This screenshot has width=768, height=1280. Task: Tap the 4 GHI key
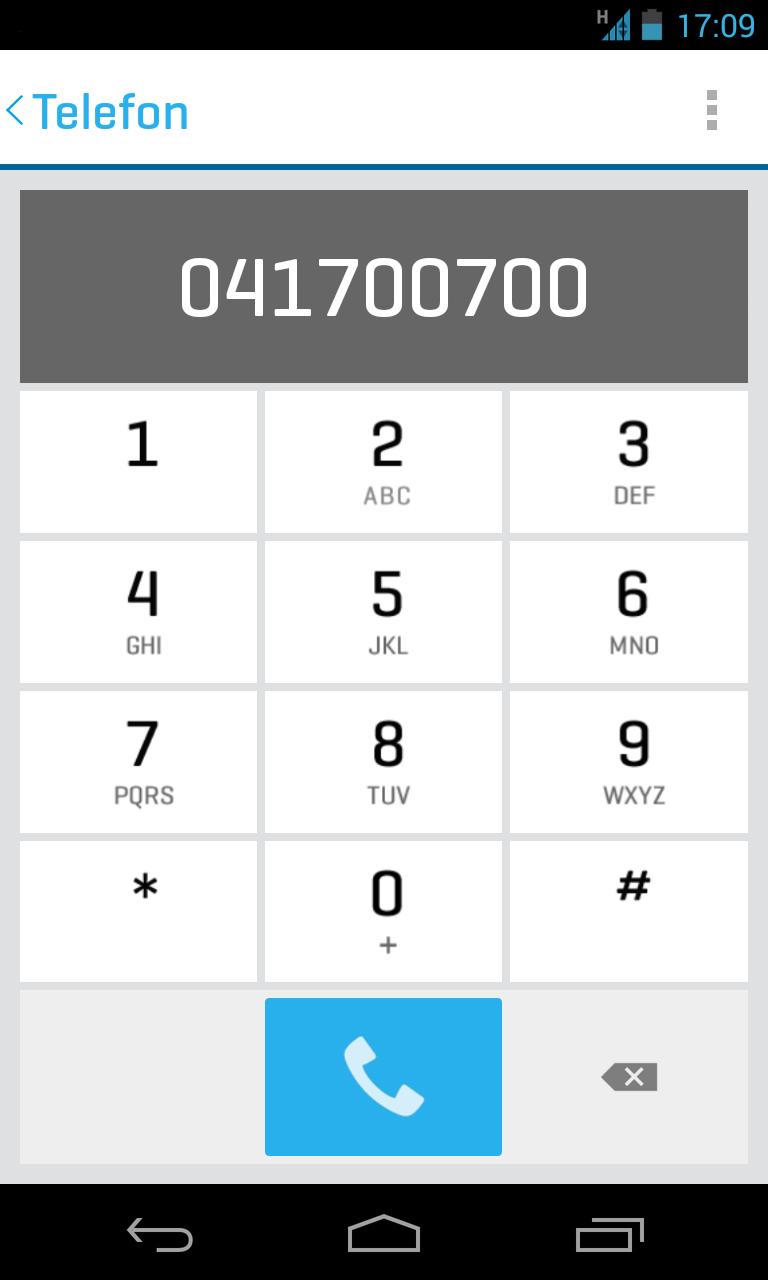click(x=139, y=611)
